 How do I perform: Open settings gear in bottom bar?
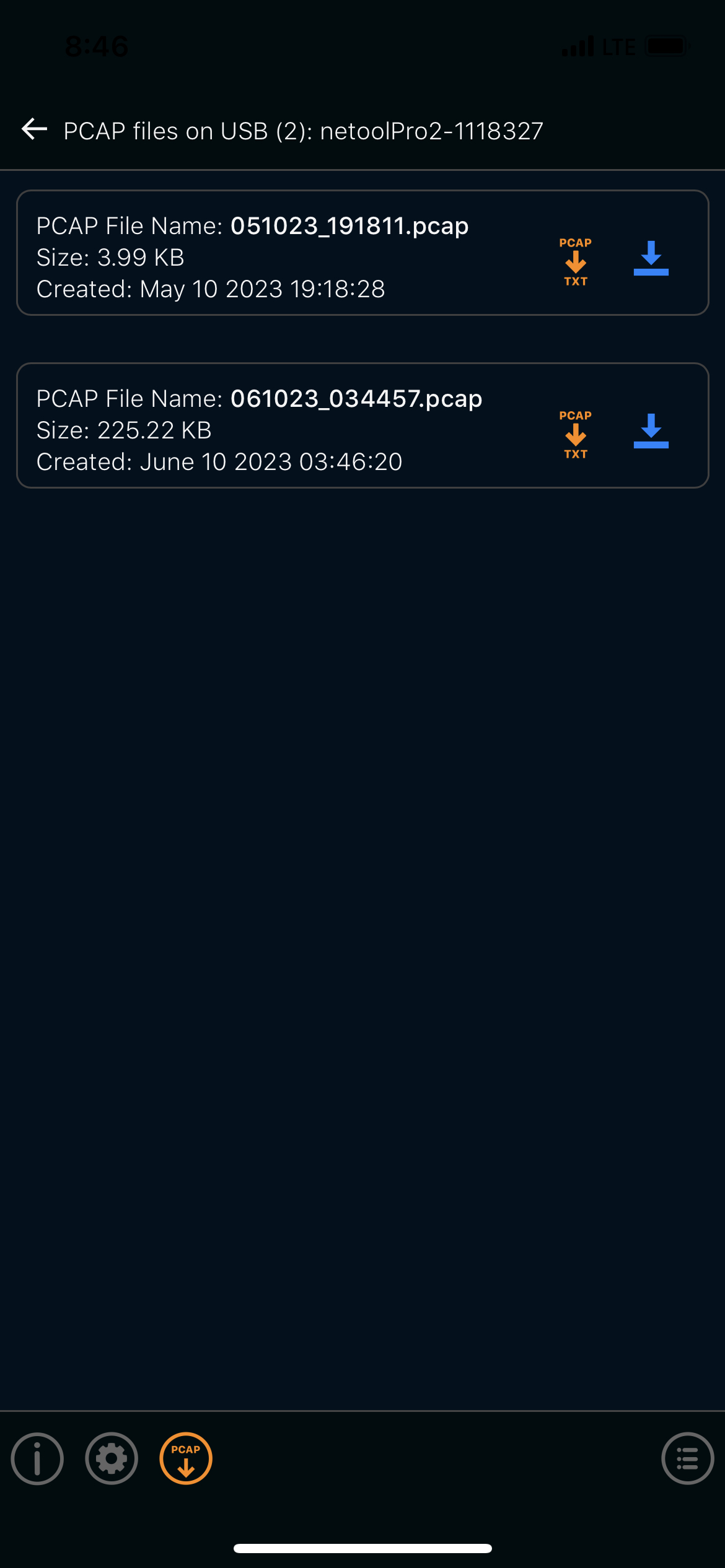112,1458
